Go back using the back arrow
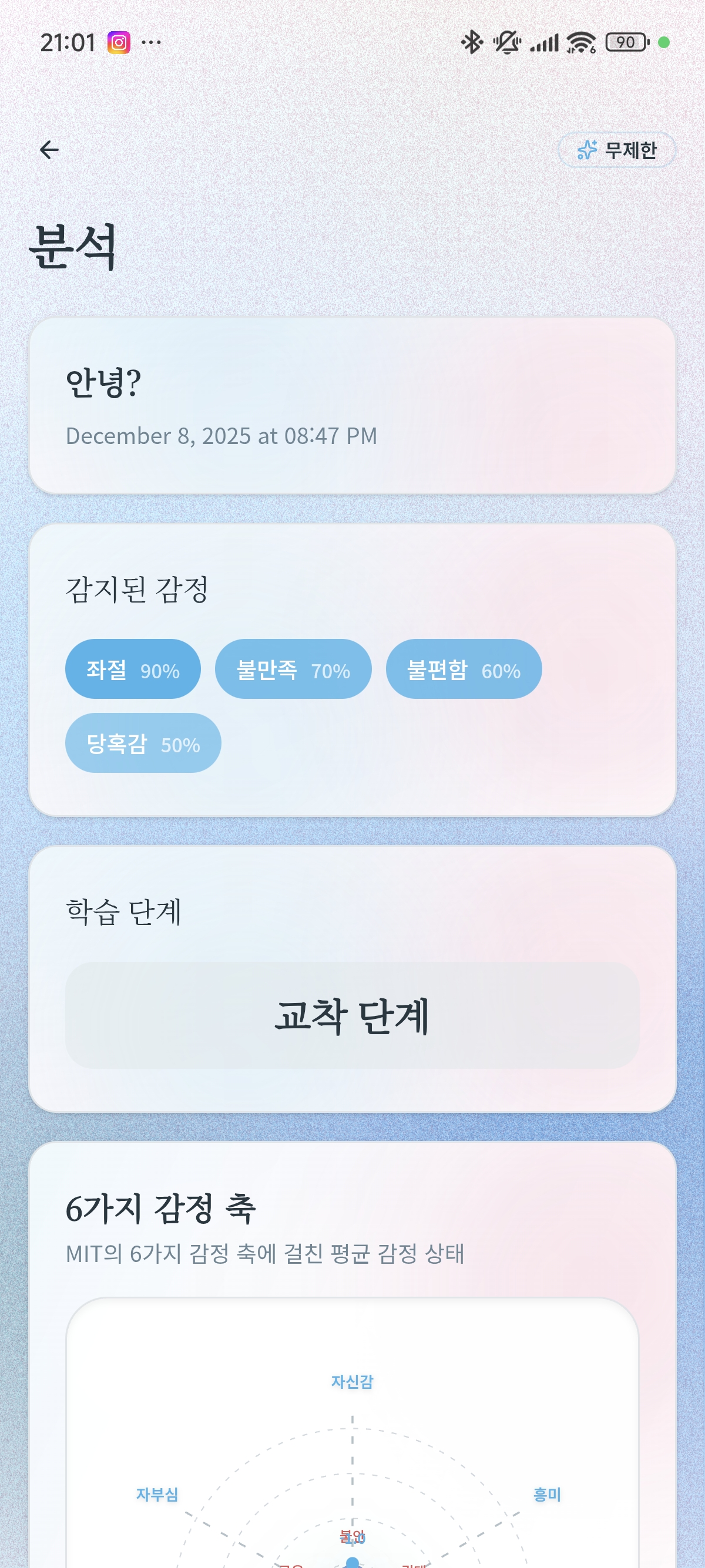The height and width of the screenshot is (1568, 705). tap(49, 150)
